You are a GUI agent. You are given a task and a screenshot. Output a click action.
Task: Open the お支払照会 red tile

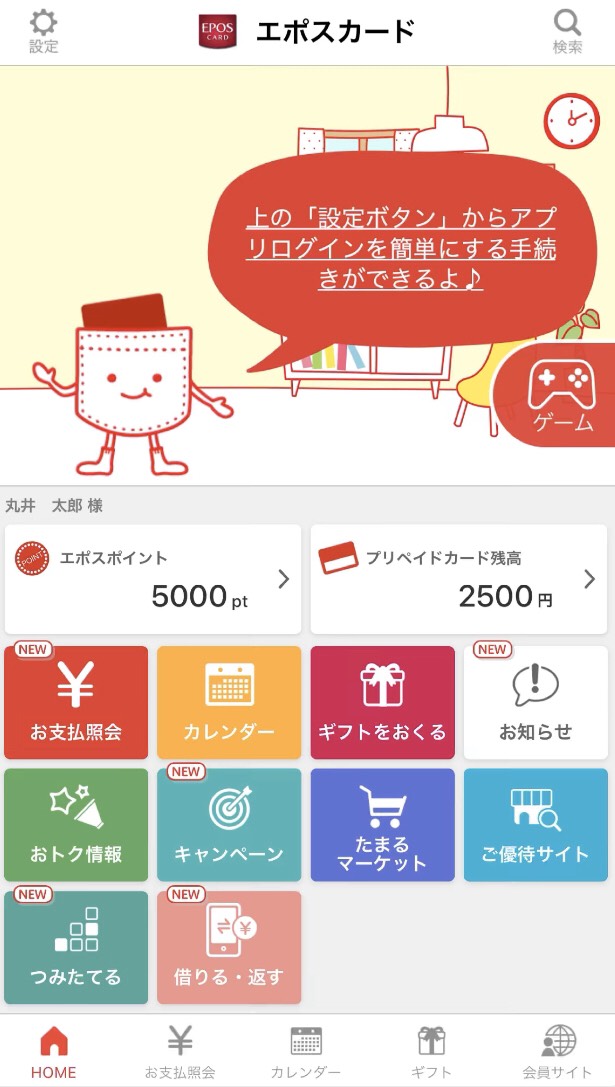click(76, 702)
